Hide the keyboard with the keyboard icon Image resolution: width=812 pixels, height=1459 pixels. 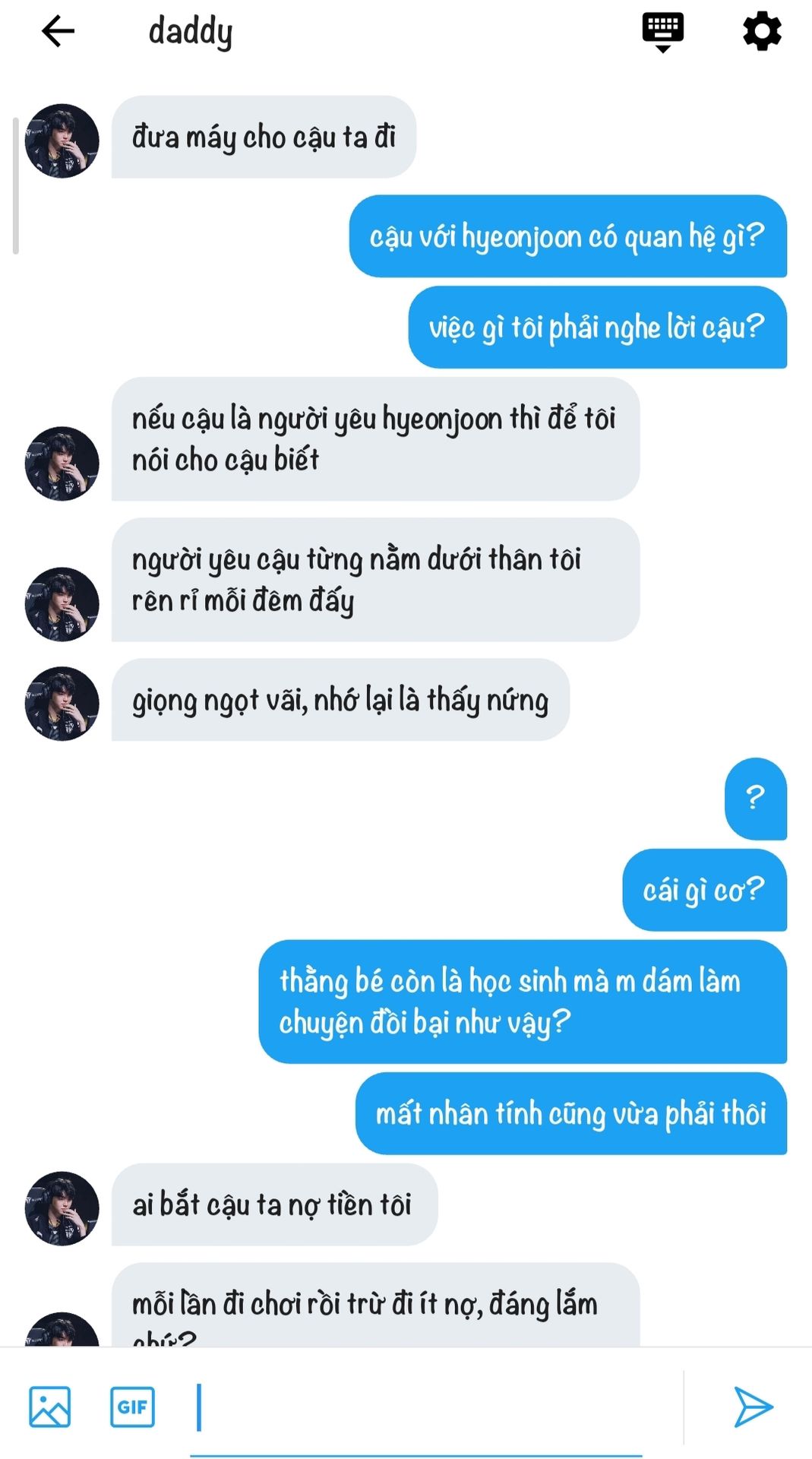click(662, 33)
